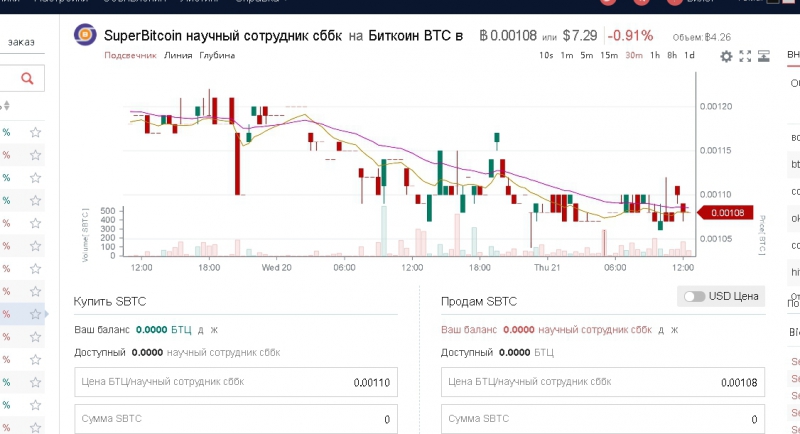The width and height of the screenshot is (800, 434).
Task: Select the 1m chart interval
Action: (x=567, y=55)
